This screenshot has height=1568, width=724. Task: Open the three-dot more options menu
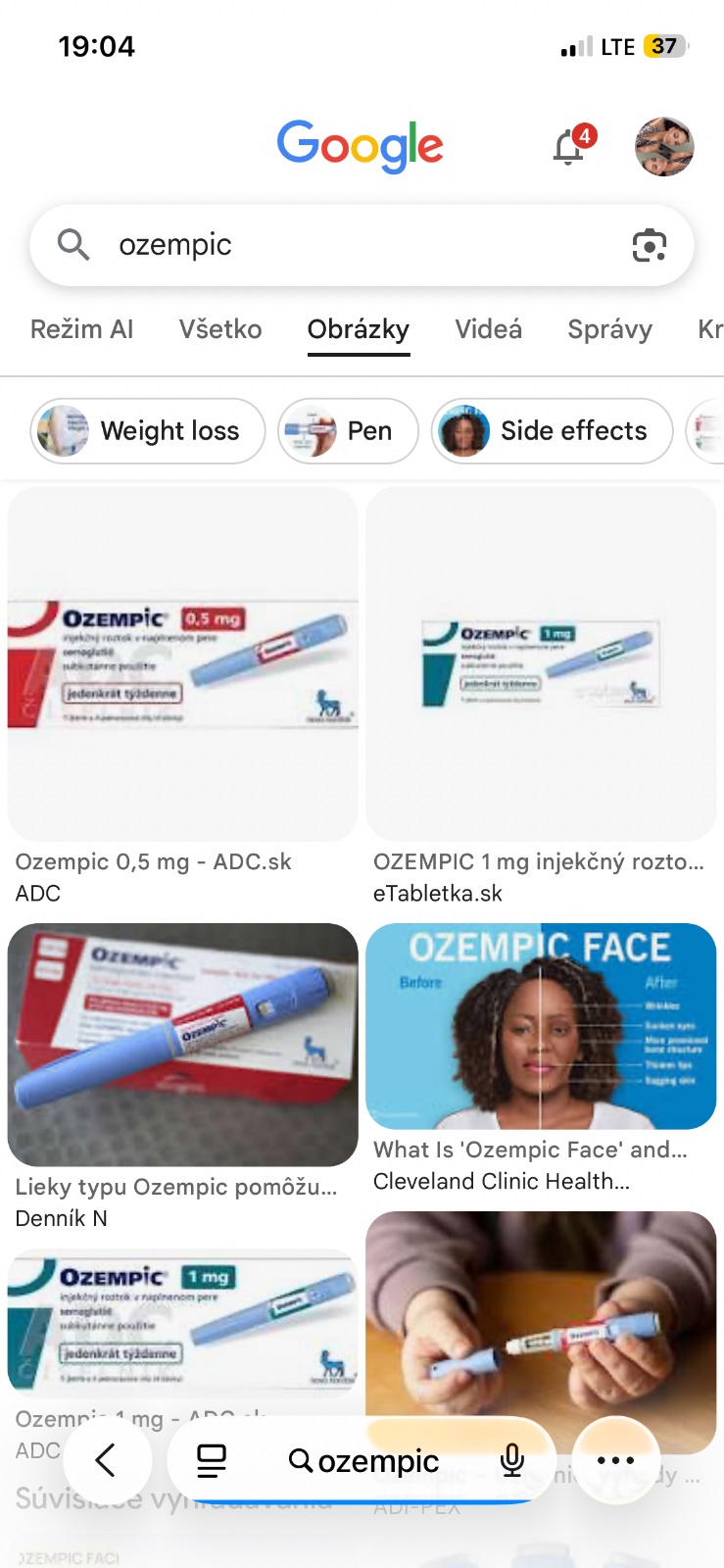(x=615, y=1460)
